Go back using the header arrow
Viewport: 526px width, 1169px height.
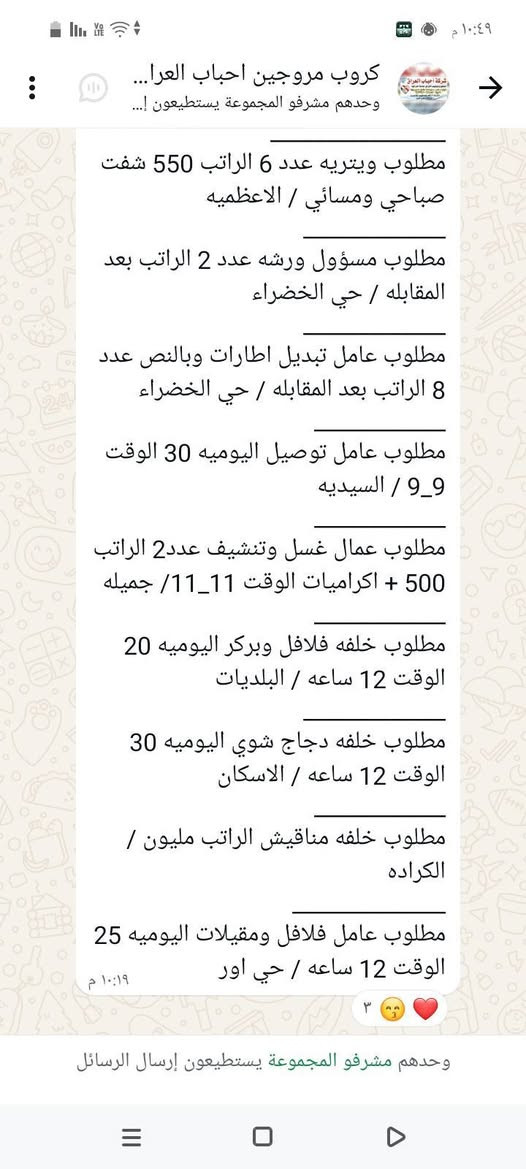click(x=490, y=88)
